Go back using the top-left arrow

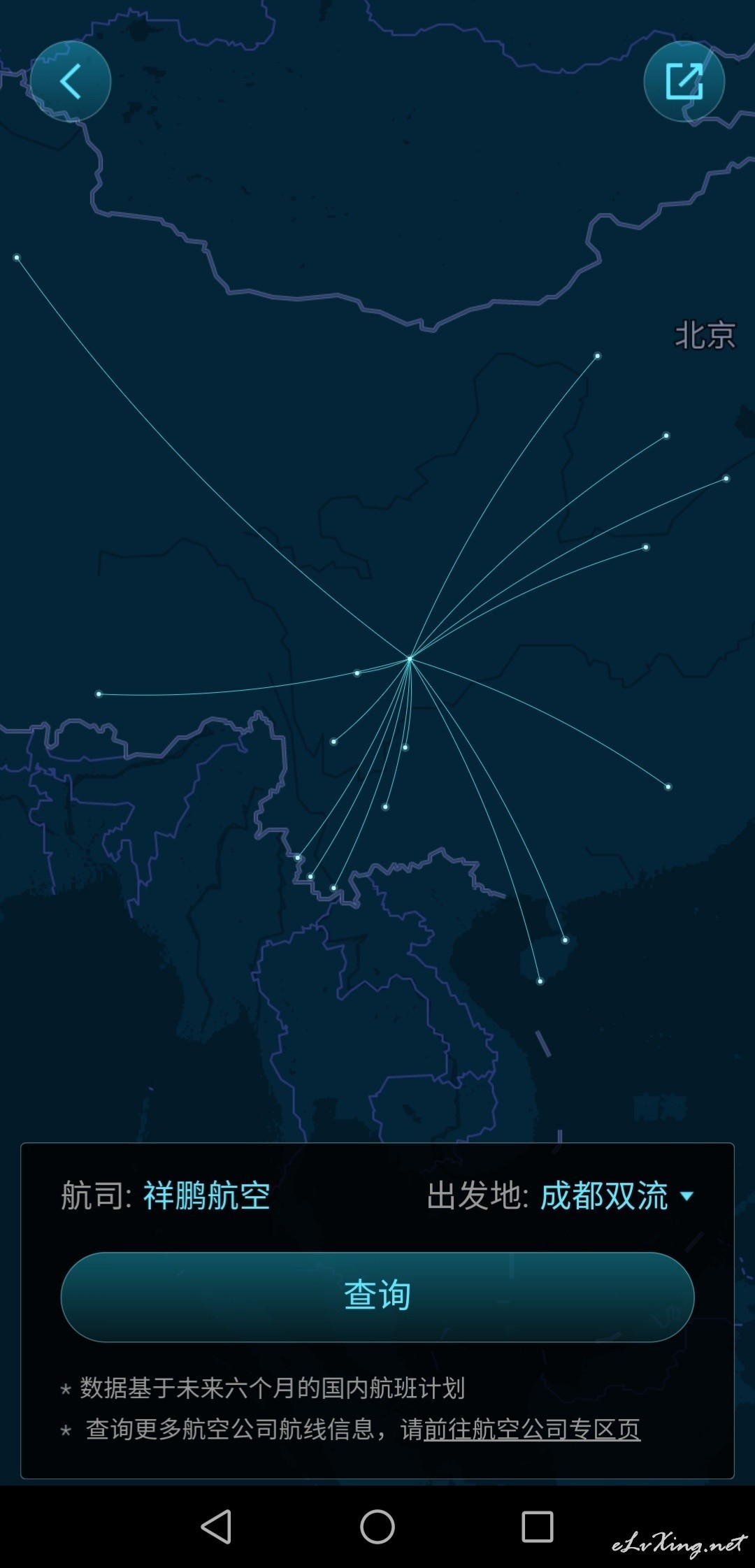[x=71, y=81]
